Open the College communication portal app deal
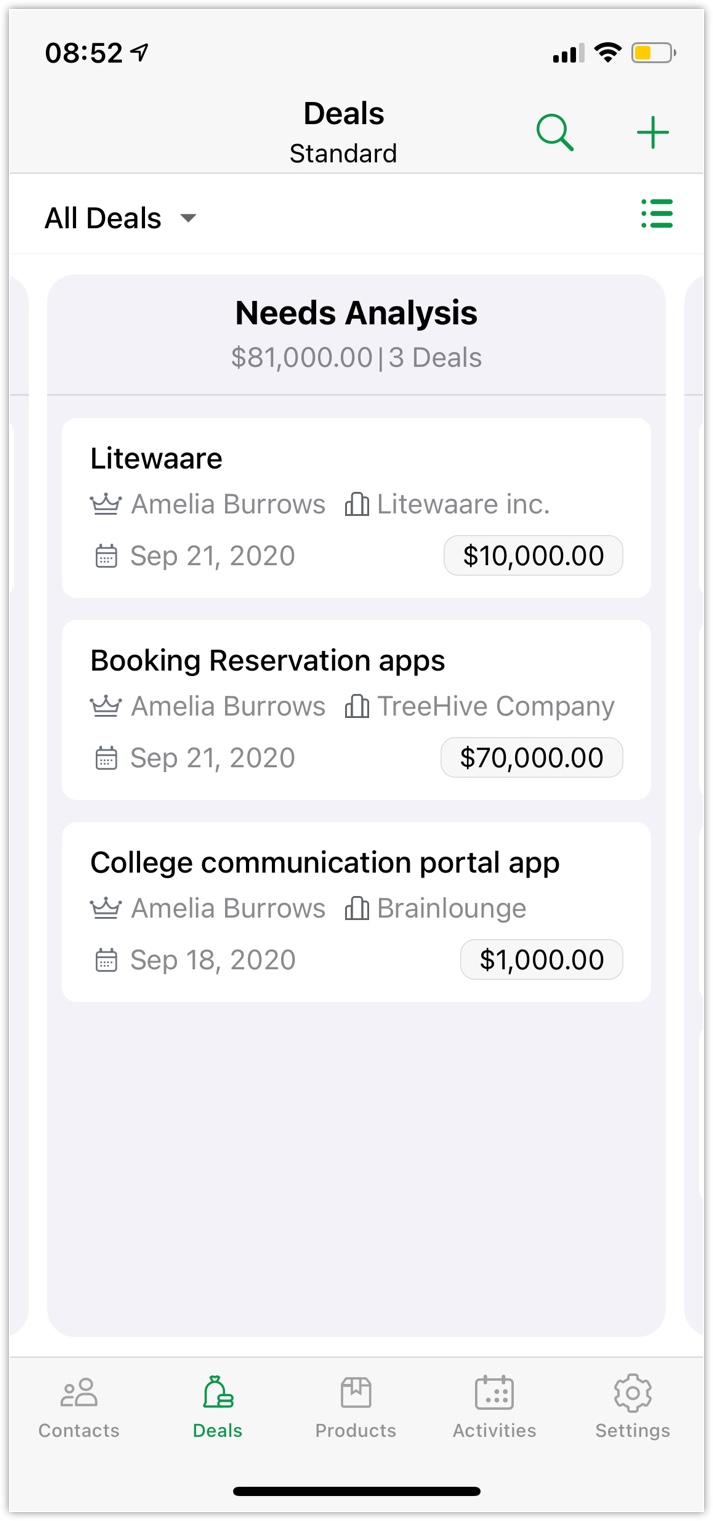Screen dimensions: 713x1521 [x=356, y=911]
